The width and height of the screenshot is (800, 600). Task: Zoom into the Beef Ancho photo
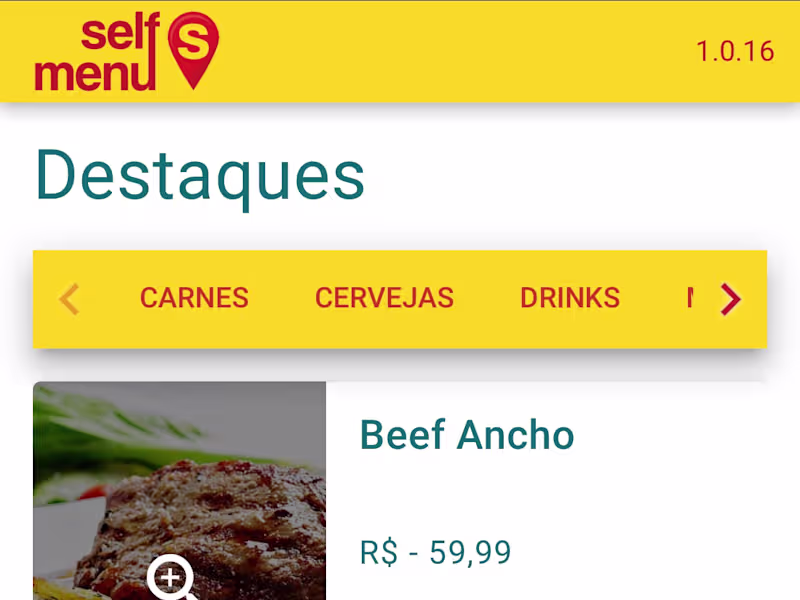point(171,577)
